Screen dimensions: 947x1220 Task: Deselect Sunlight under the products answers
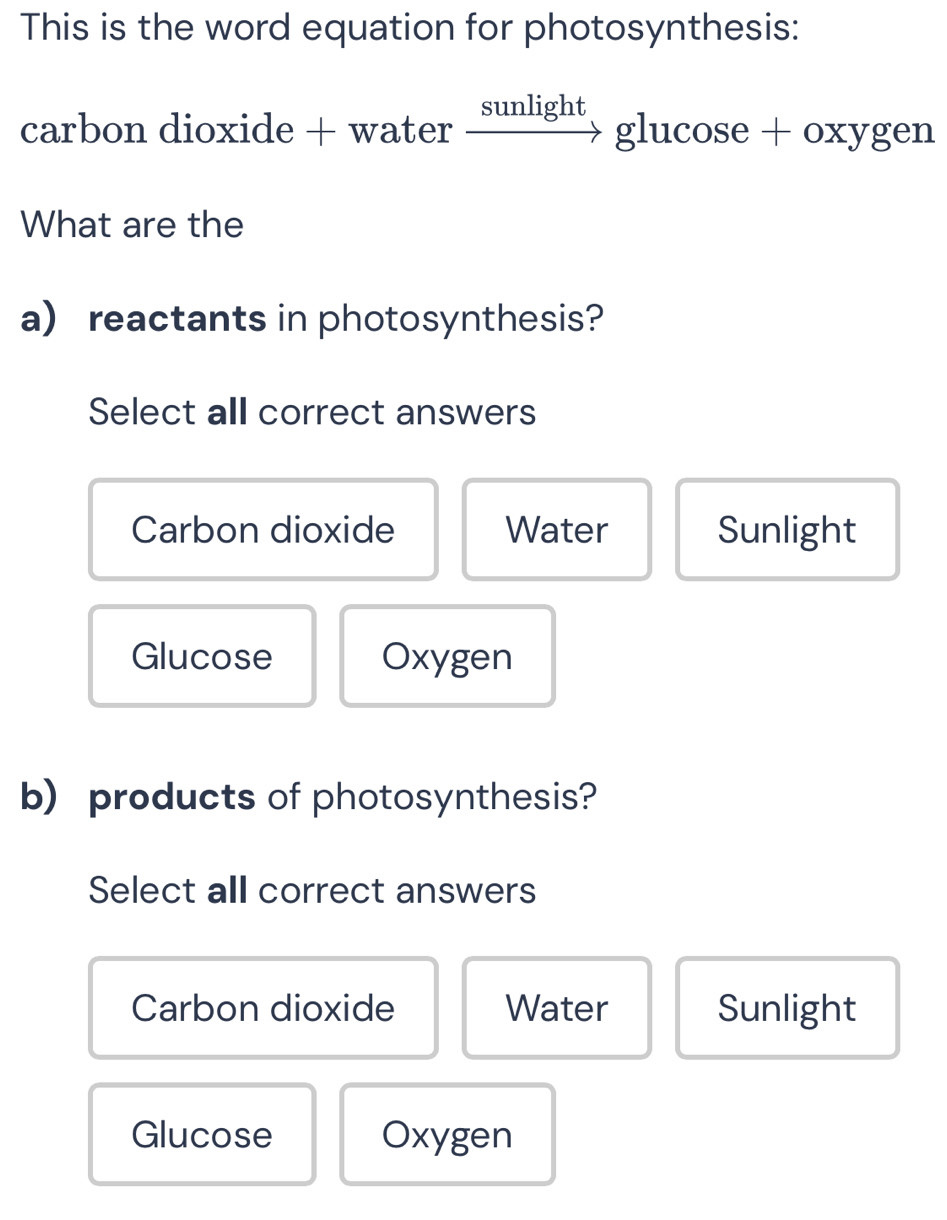tap(787, 1008)
